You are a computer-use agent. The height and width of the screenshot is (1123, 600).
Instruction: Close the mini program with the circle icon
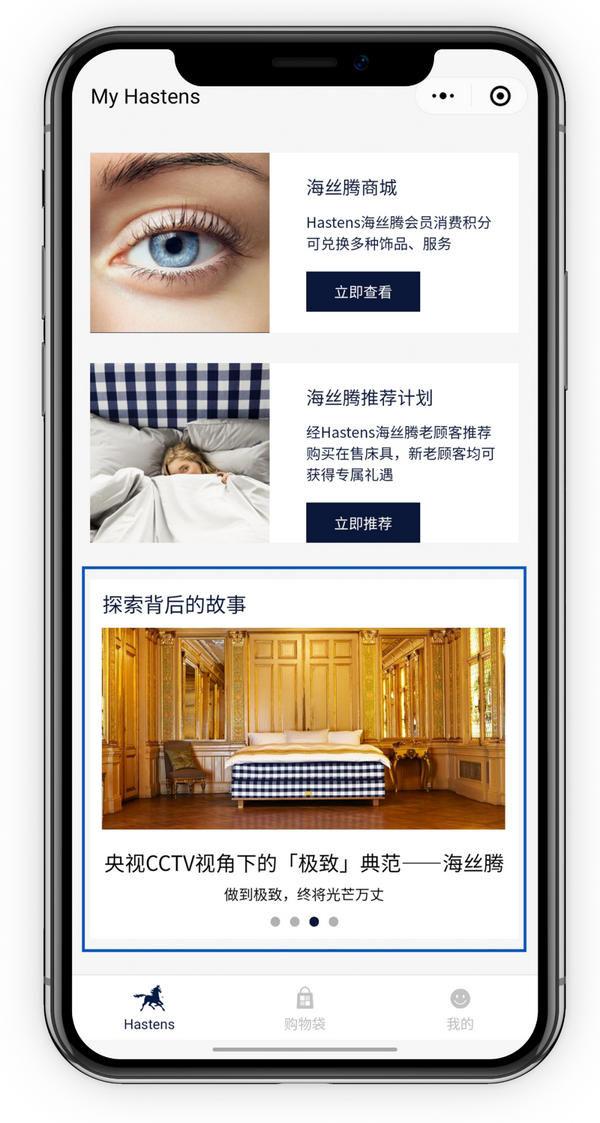500,96
